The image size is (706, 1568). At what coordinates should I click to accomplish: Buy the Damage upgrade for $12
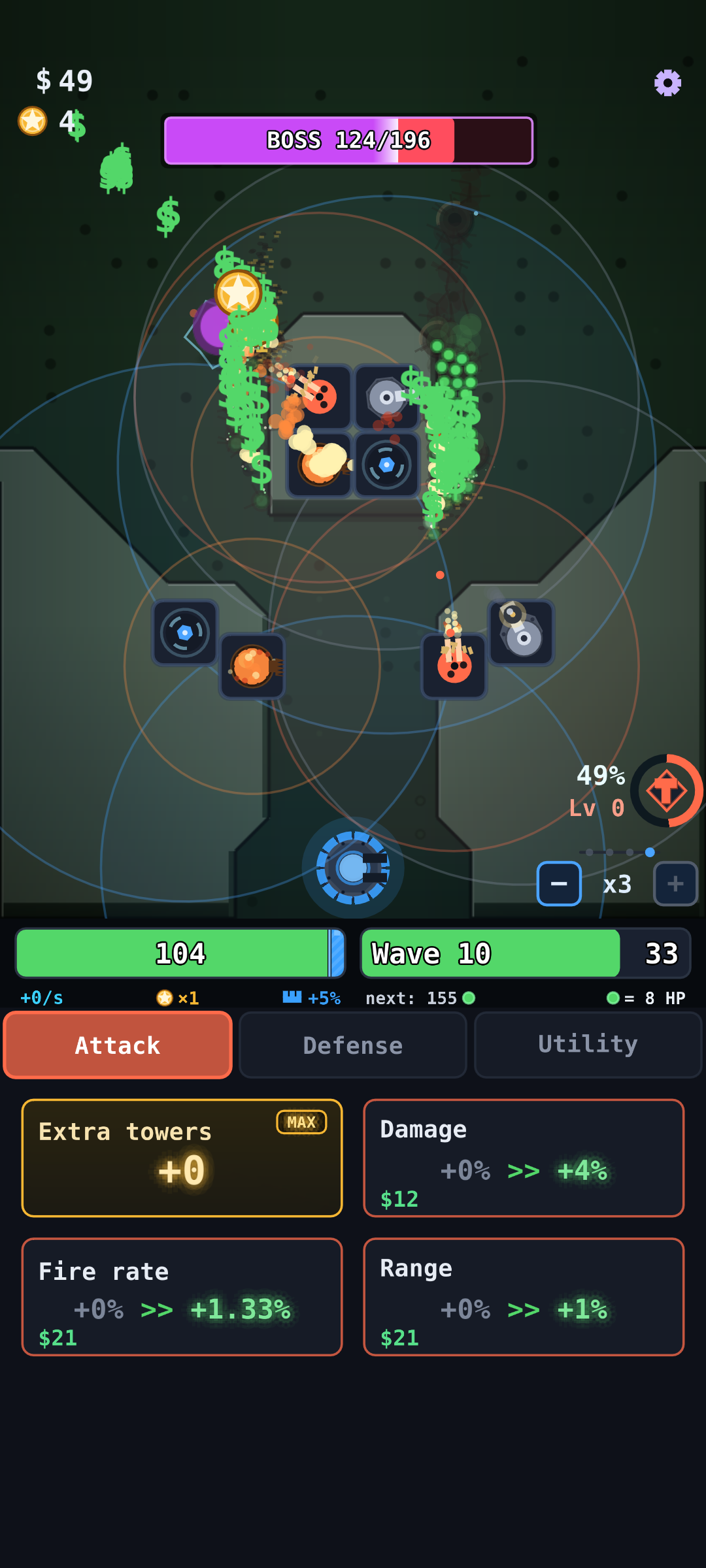524,1158
